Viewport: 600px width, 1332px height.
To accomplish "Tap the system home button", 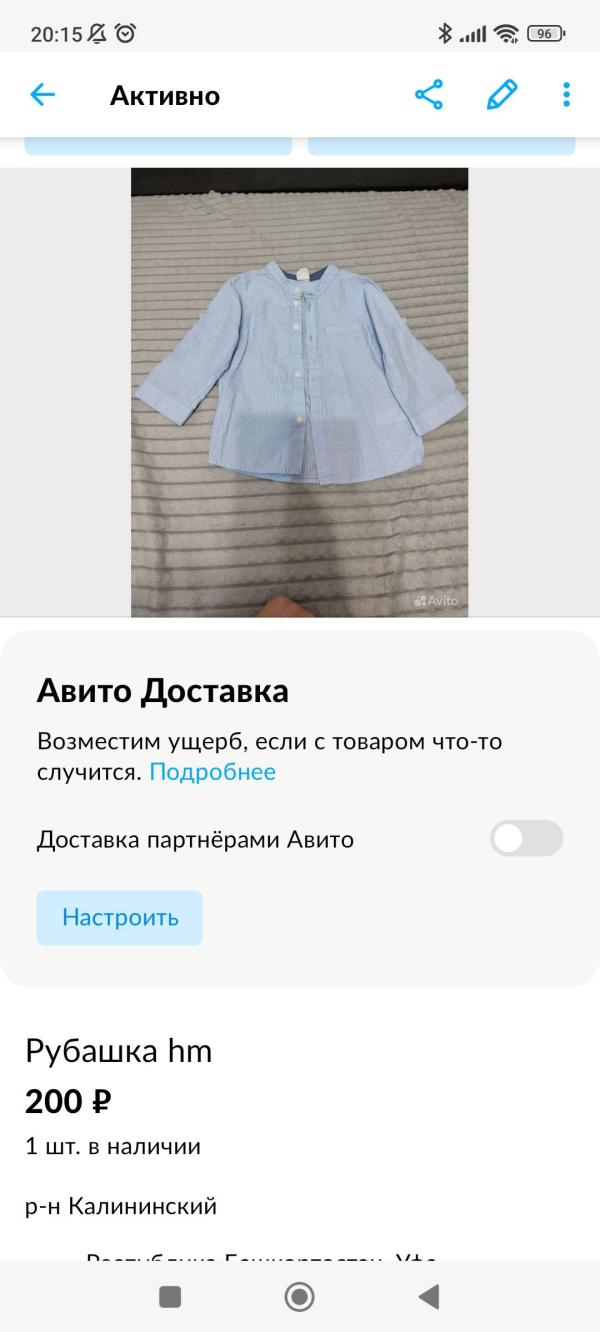I will (x=299, y=1297).
